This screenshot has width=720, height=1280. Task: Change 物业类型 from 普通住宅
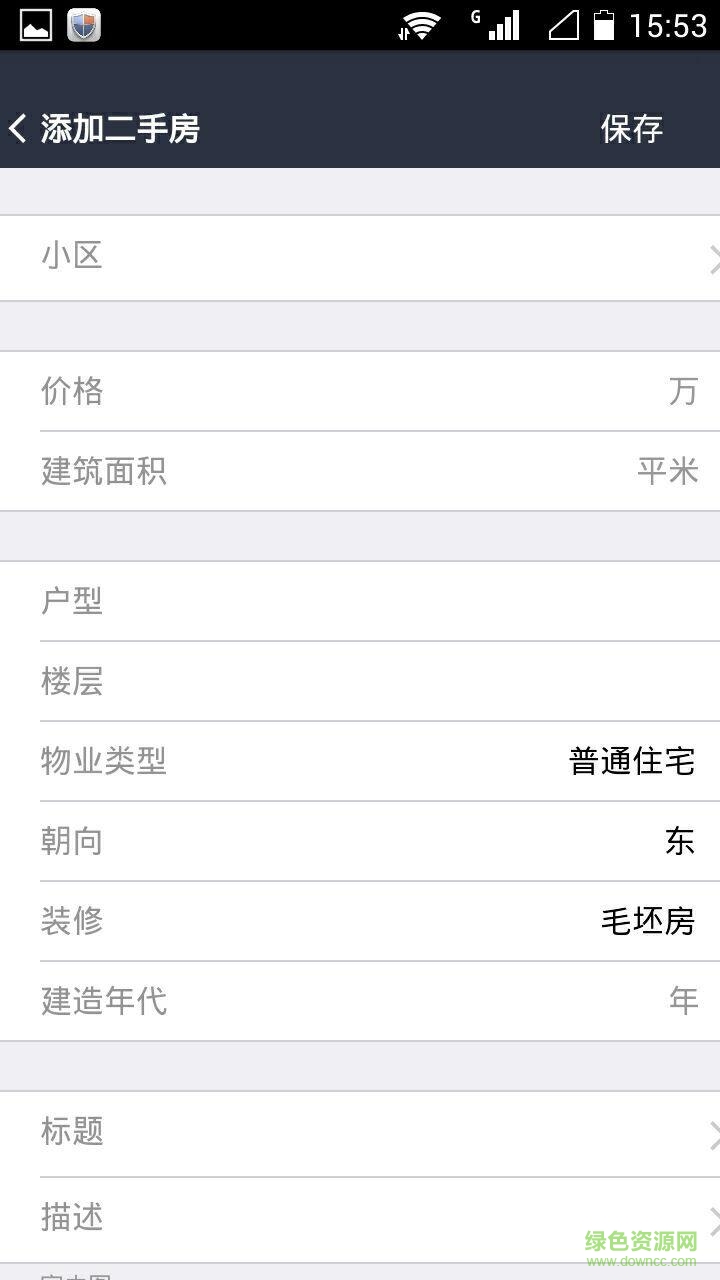pyautogui.click(x=360, y=761)
